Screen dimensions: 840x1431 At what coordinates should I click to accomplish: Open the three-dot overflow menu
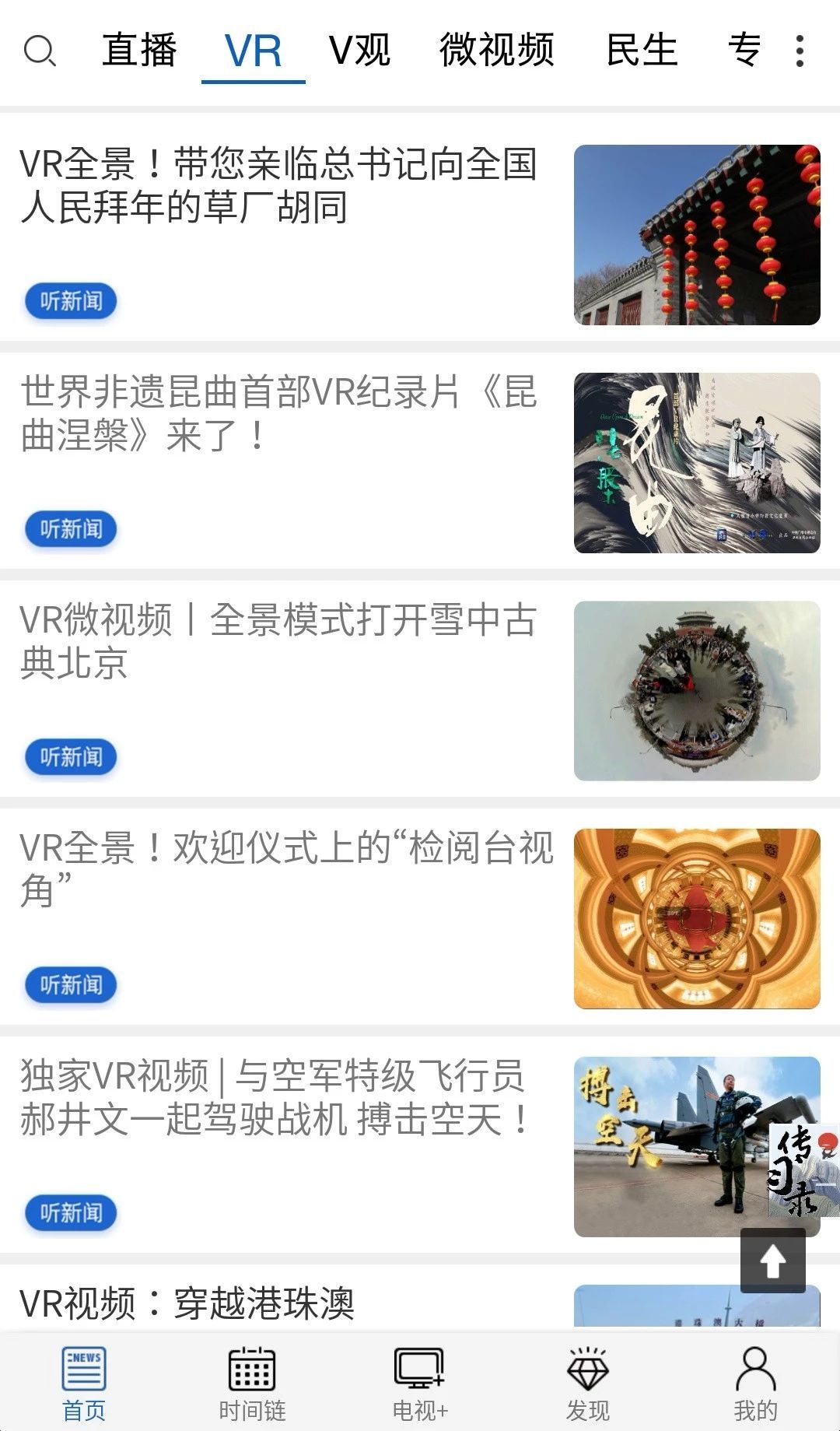800,51
